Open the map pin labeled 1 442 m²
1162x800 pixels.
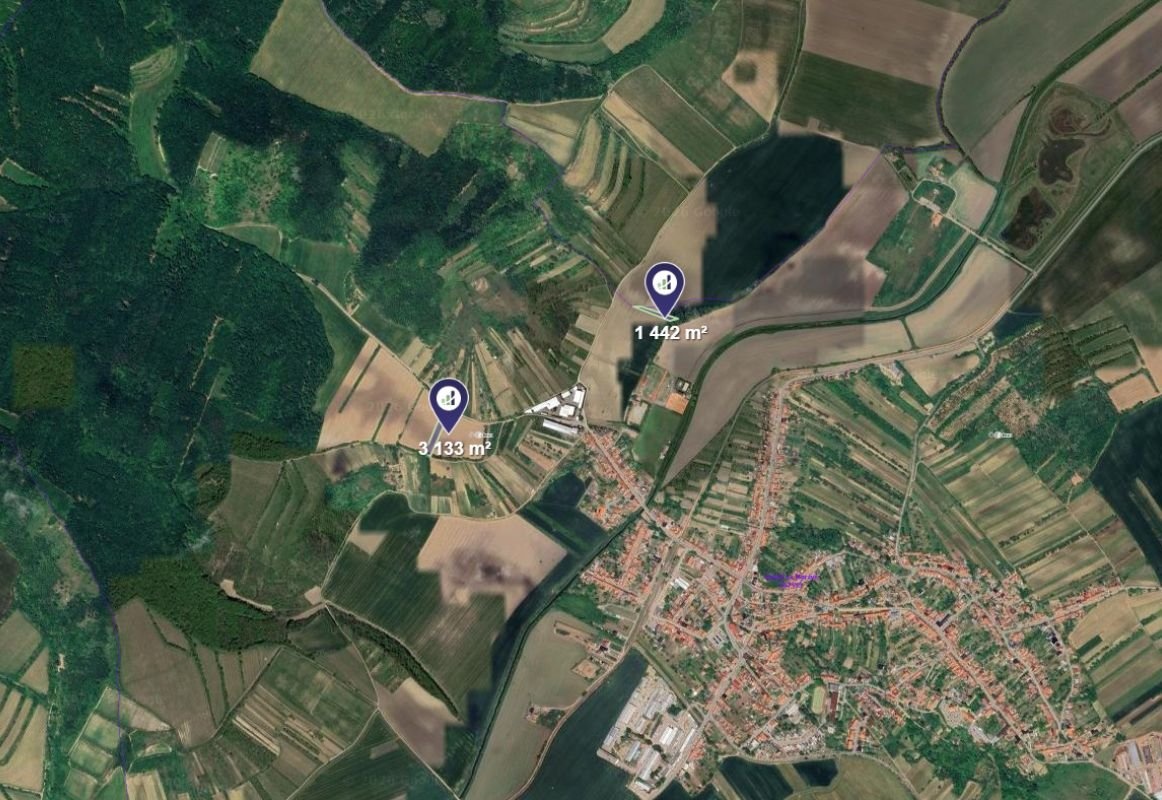coord(663,284)
